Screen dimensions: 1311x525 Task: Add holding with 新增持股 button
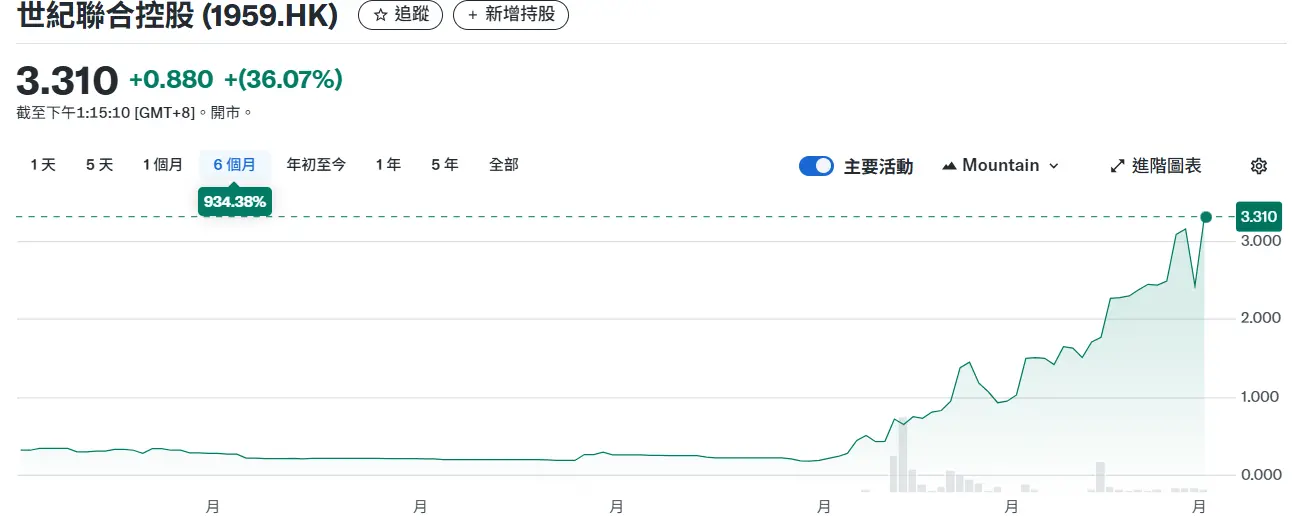[x=510, y=16]
